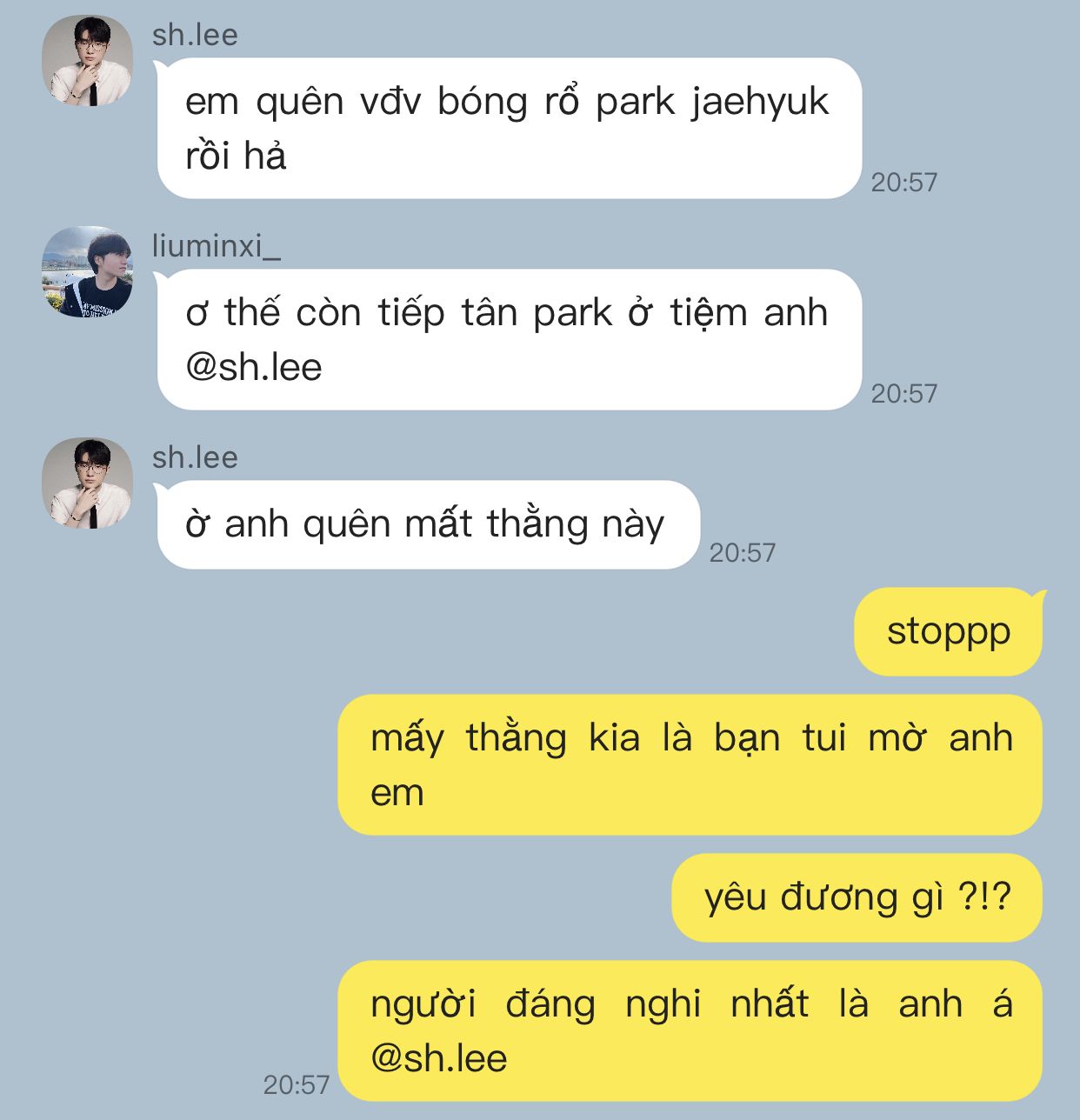Tap sh.lee's avatar beside "ờ anh quên mất thằng này"
This screenshot has width=1080, height=1120.
pos(87,483)
